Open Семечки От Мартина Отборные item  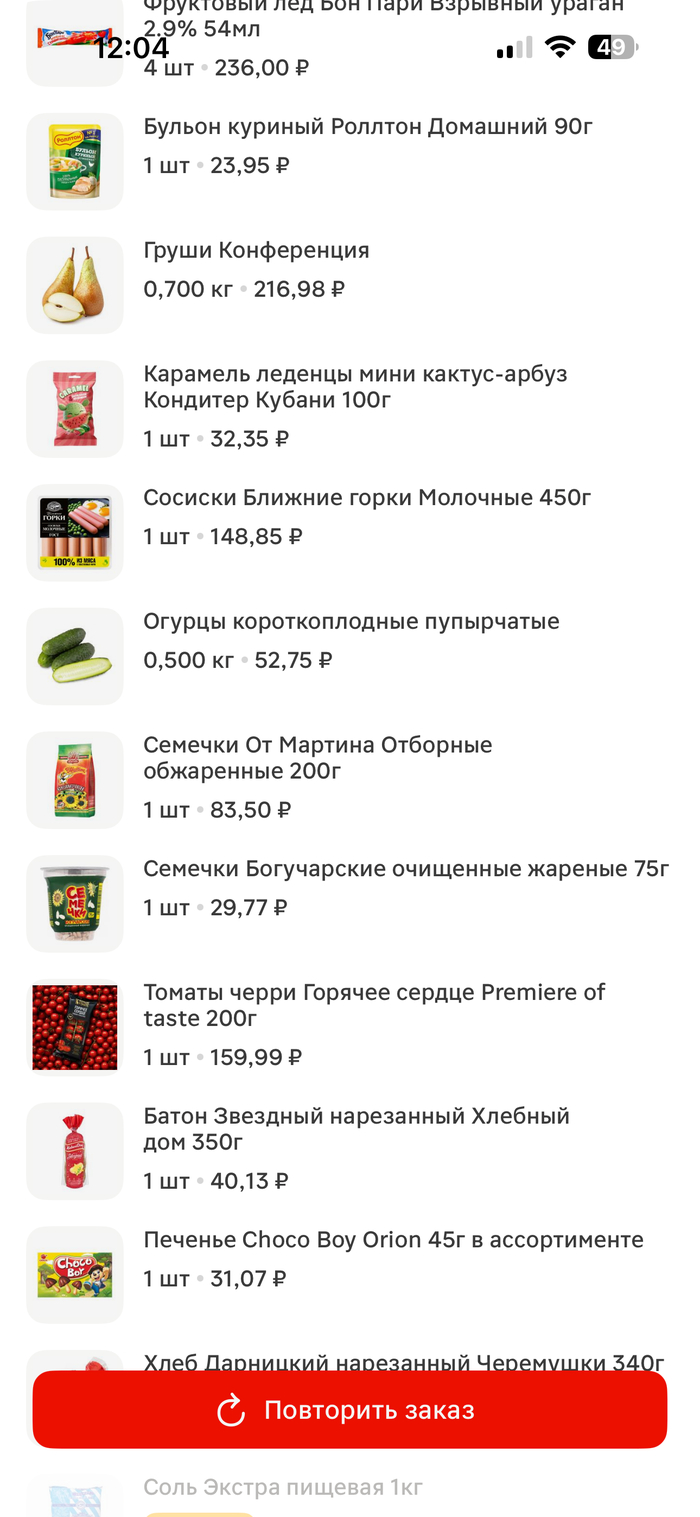[x=350, y=780]
